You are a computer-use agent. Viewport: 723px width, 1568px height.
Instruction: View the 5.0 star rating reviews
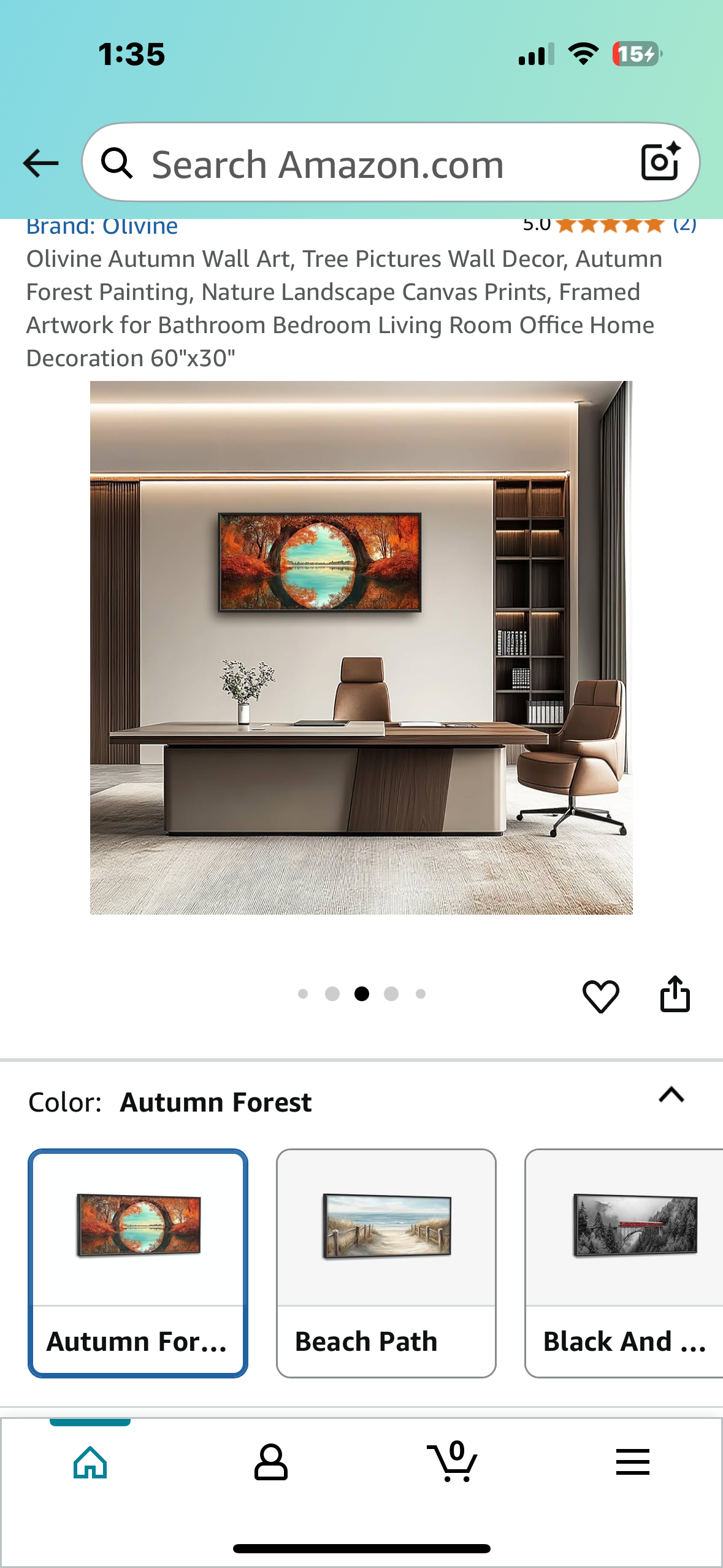pyautogui.click(x=609, y=225)
